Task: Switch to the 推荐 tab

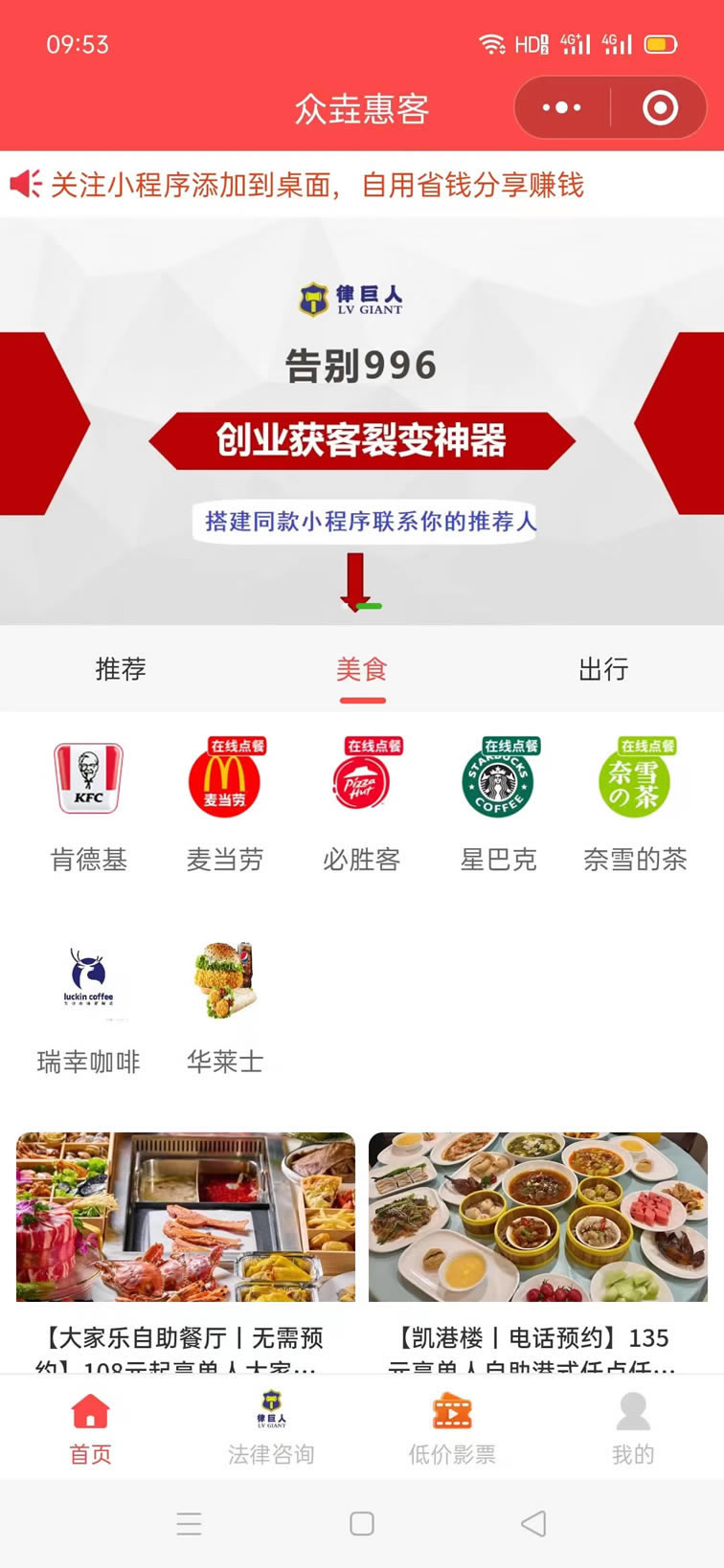Action: (121, 669)
